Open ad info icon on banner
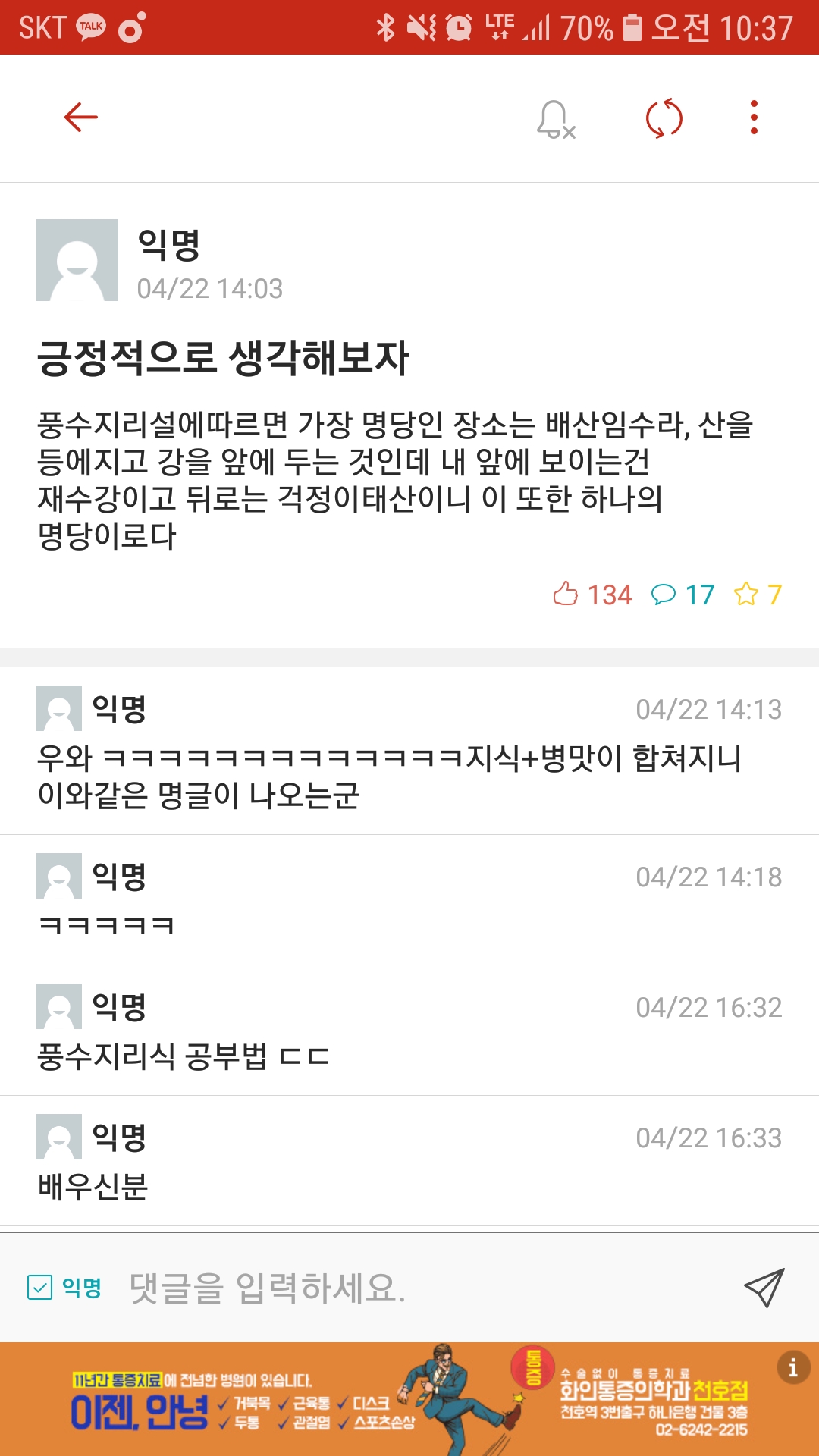The image size is (819, 1456). [792, 1367]
